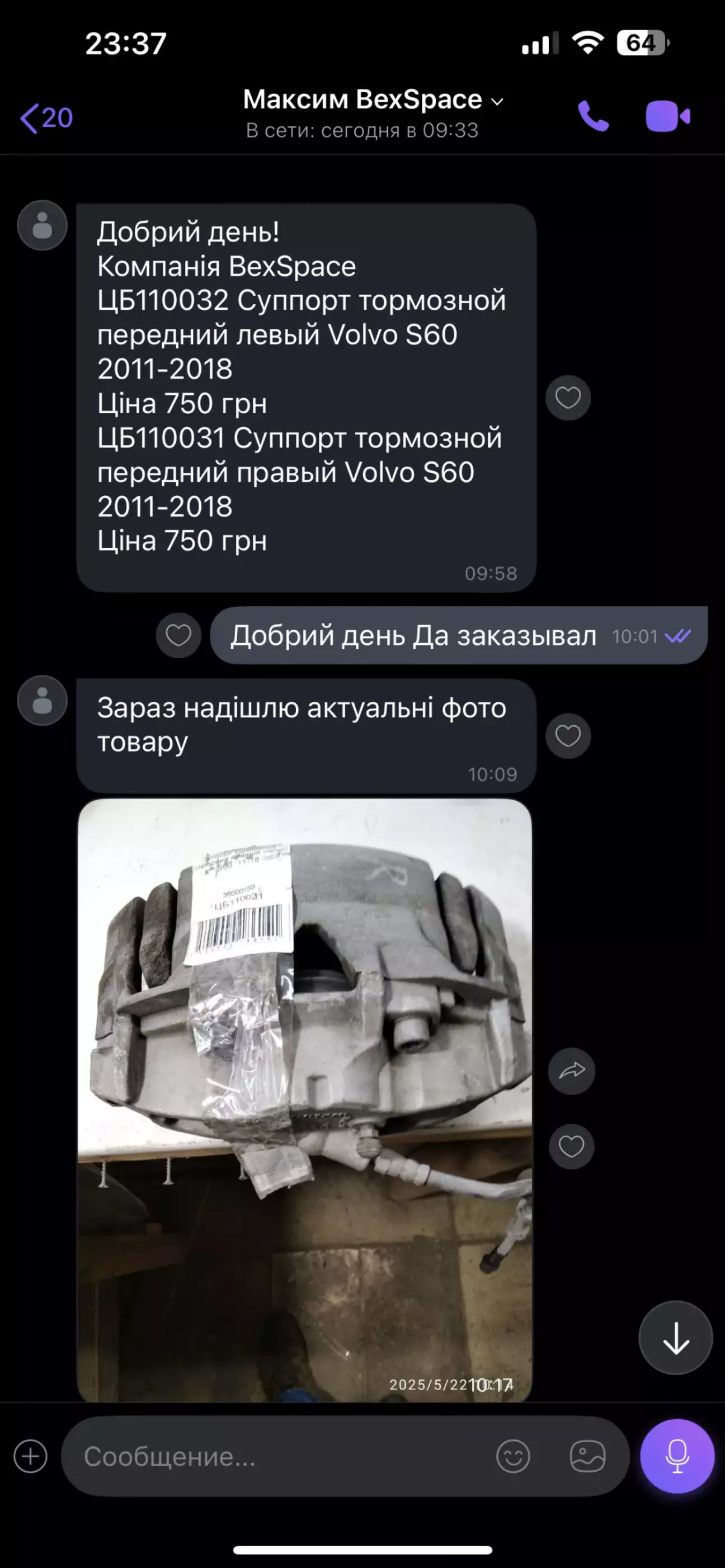Viewport: 725px width, 1568px height.
Task: Open the sticker and GIF panel
Action: [x=587, y=1457]
